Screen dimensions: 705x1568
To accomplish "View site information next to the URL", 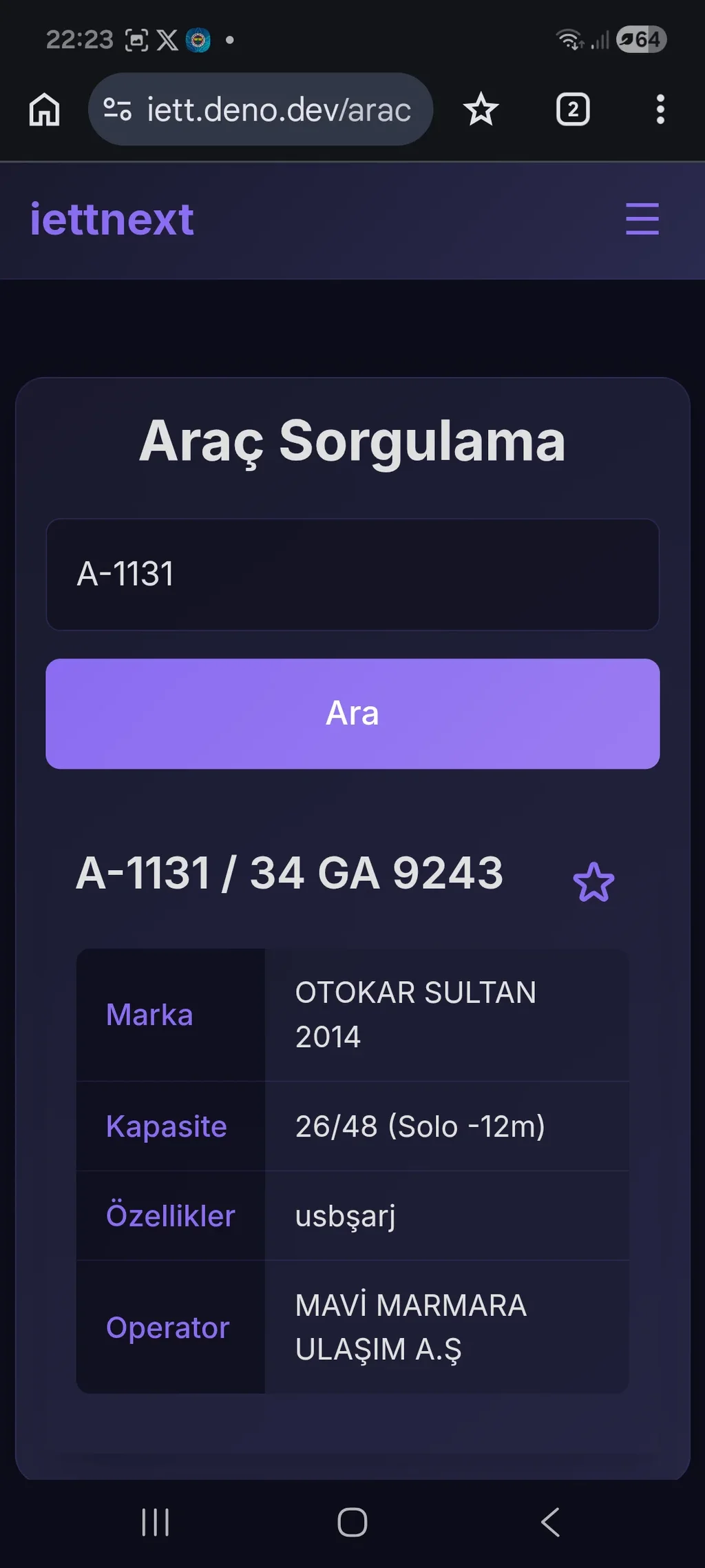I will coord(117,110).
